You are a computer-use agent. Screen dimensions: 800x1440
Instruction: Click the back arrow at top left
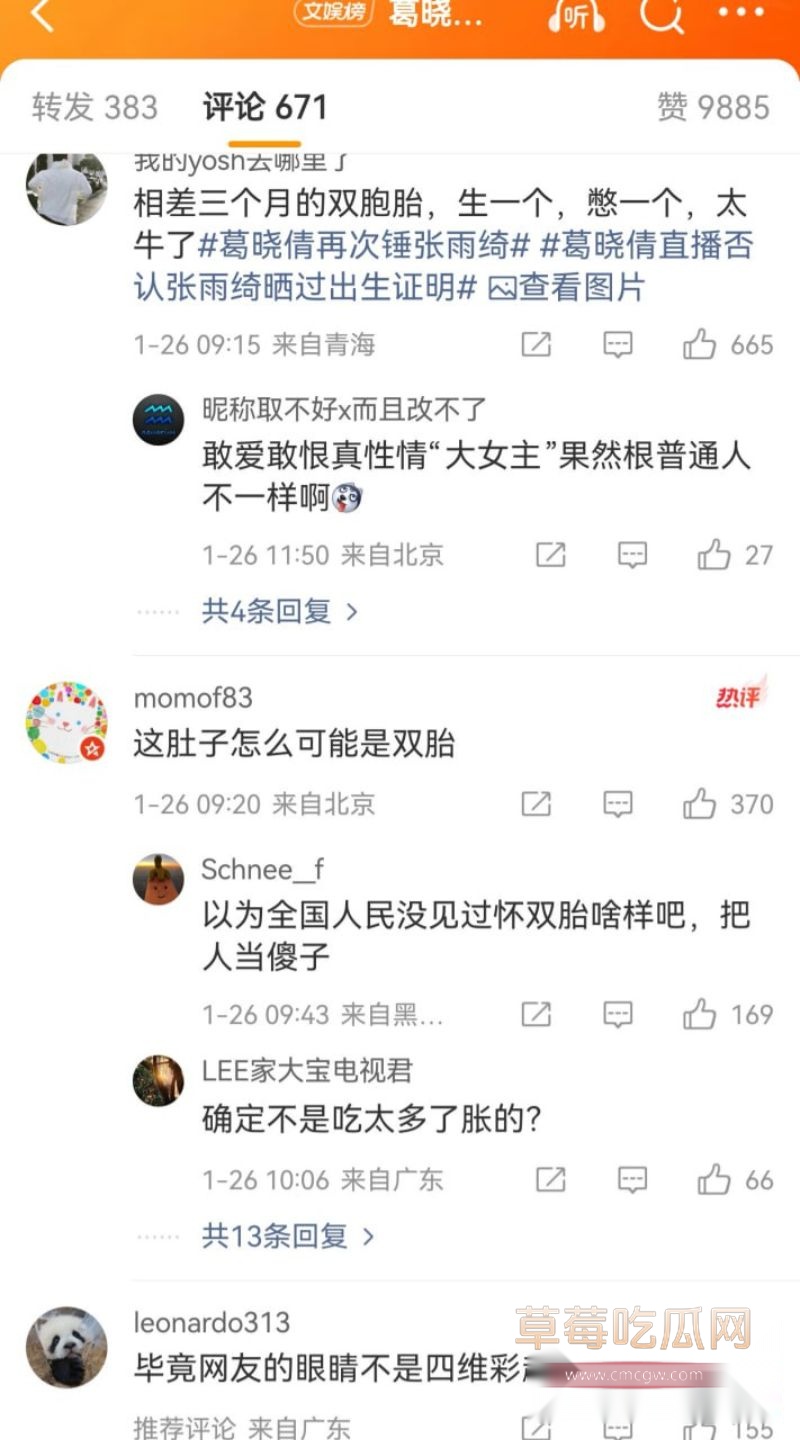pyautogui.click(x=38, y=18)
